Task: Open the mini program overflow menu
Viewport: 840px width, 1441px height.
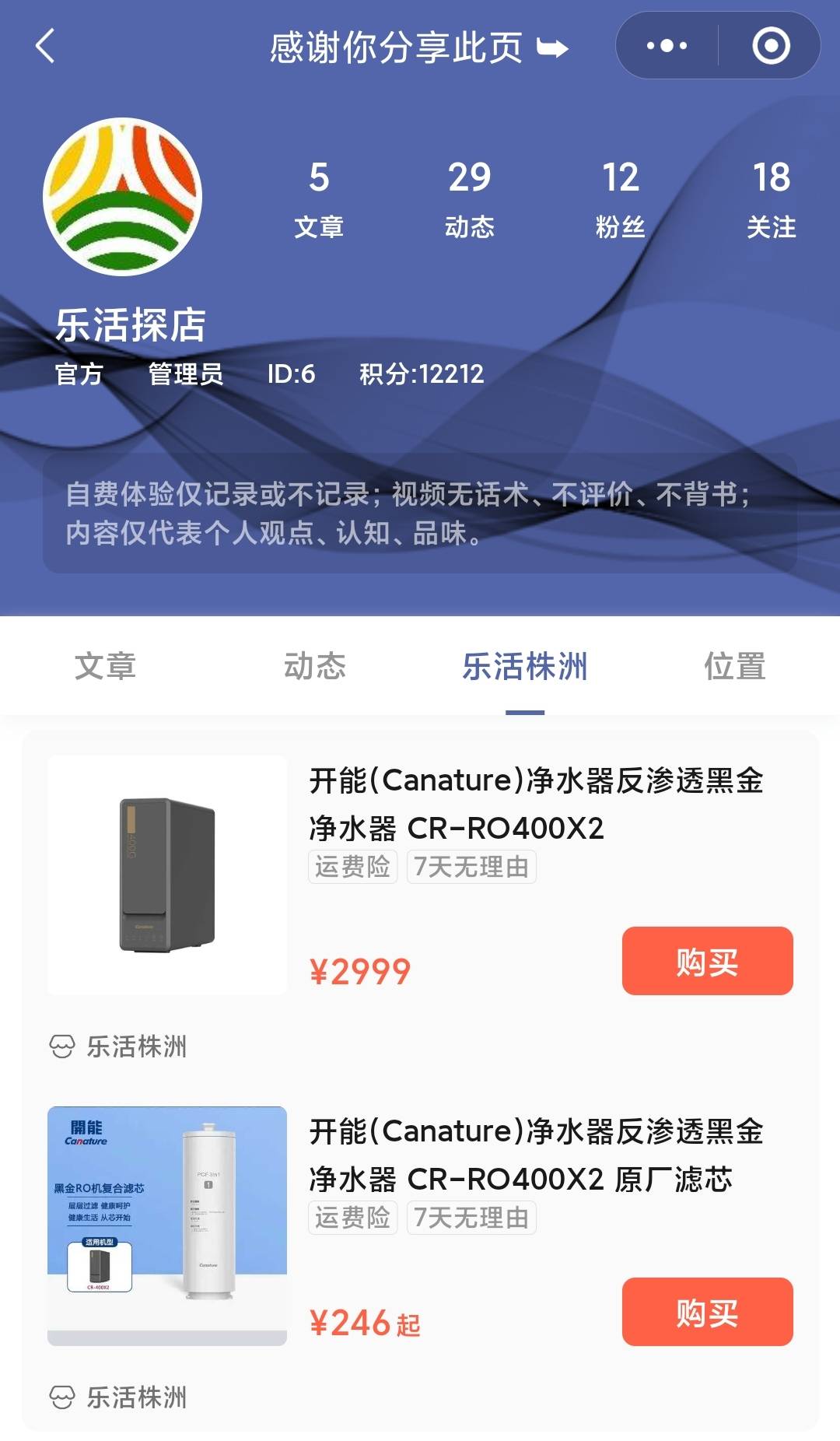Action: click(x=667, y=46)
